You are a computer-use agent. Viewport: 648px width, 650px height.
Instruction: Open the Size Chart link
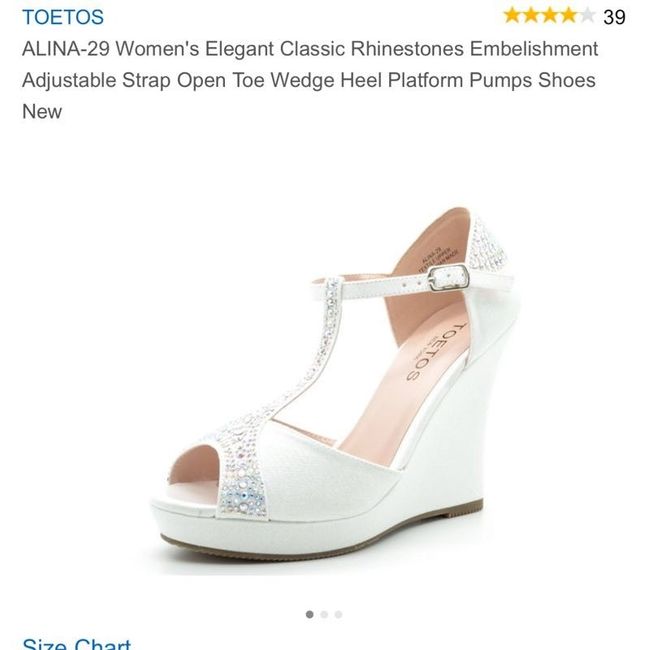coord(76,643)
